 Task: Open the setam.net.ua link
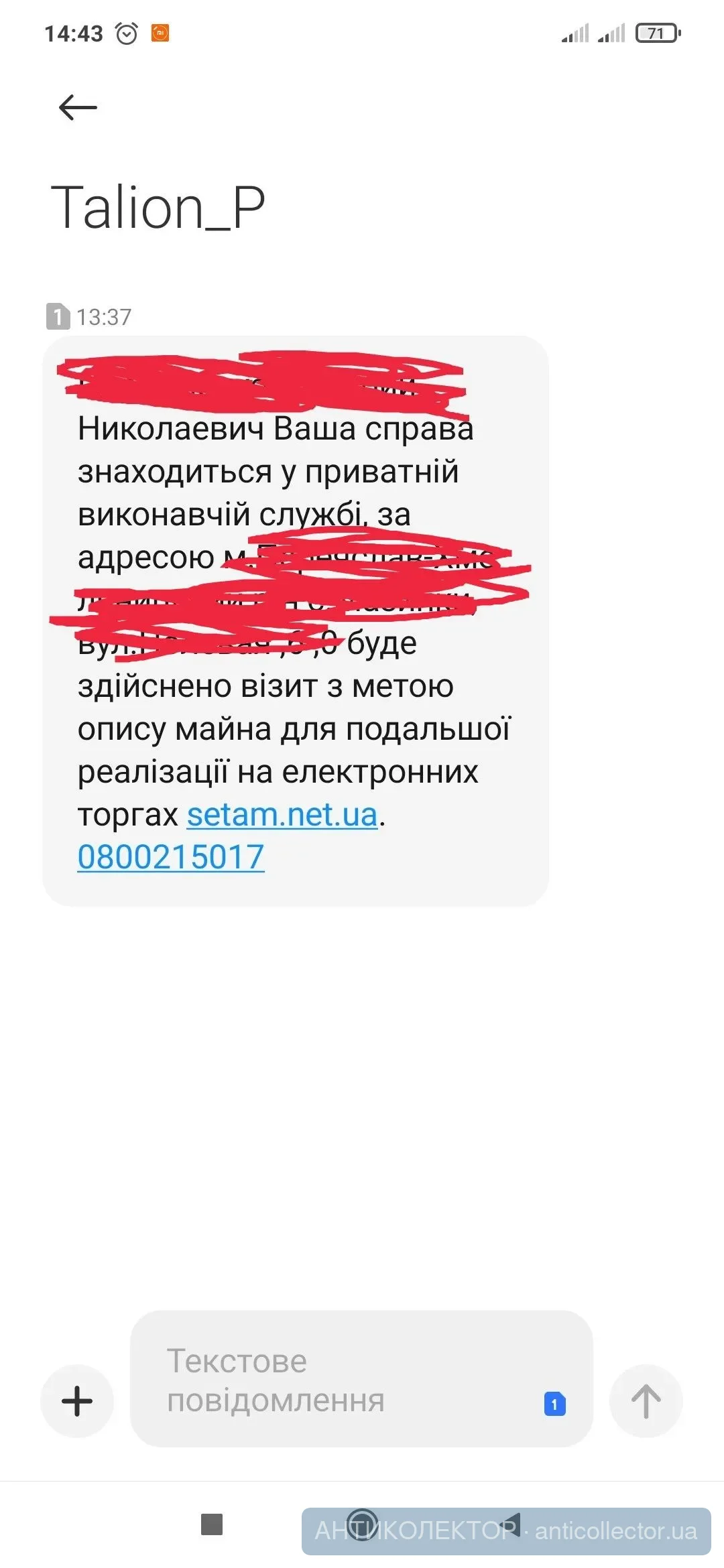[x=282, y=815]
